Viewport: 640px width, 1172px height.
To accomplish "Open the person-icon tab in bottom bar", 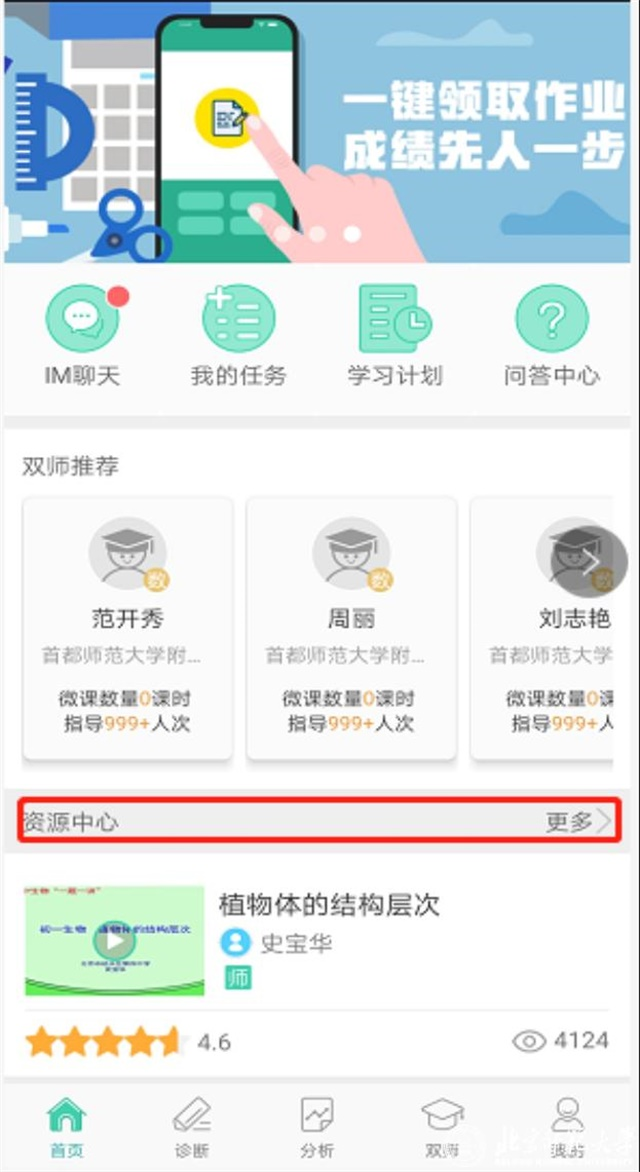I will point(567,1126).
